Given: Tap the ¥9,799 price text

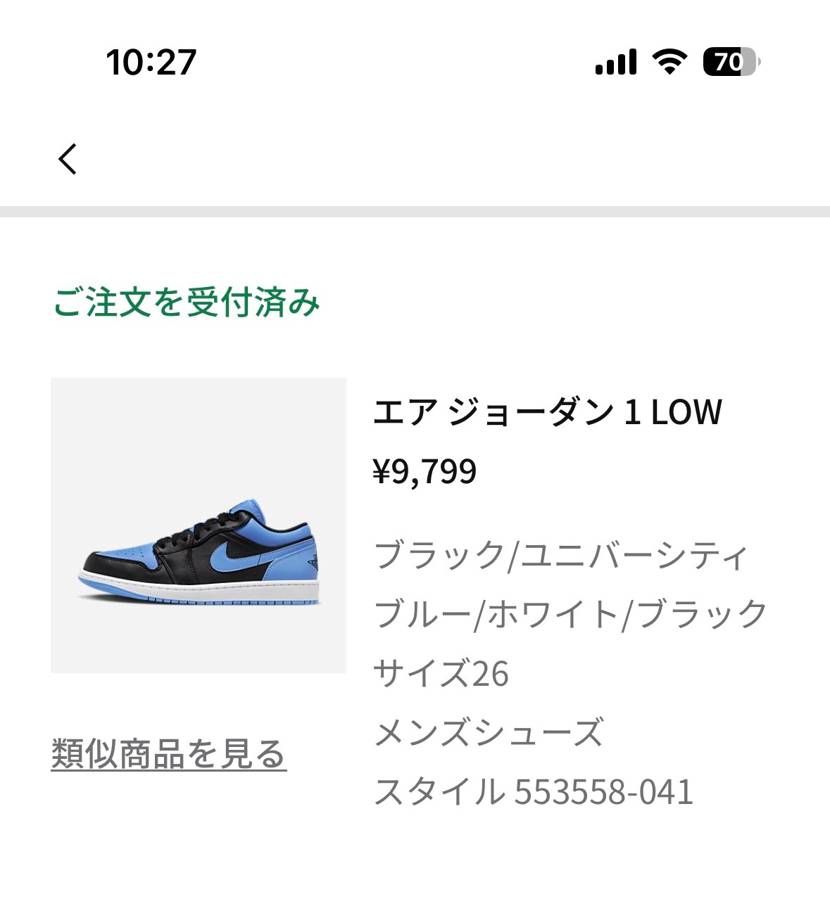Looking at the screenshot, I should pos(427,470).
